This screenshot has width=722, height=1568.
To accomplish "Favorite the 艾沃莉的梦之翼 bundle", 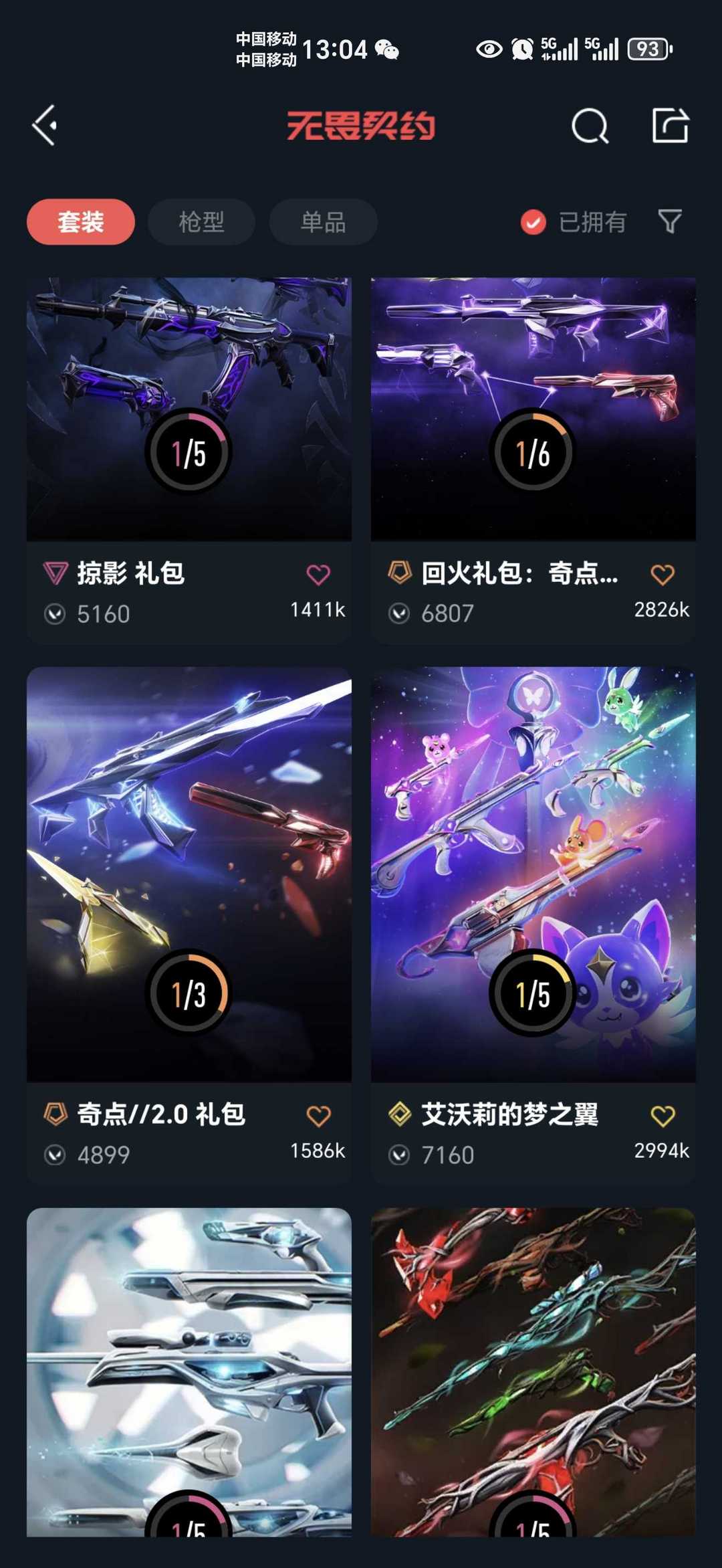I will (x=663, y=1115).
